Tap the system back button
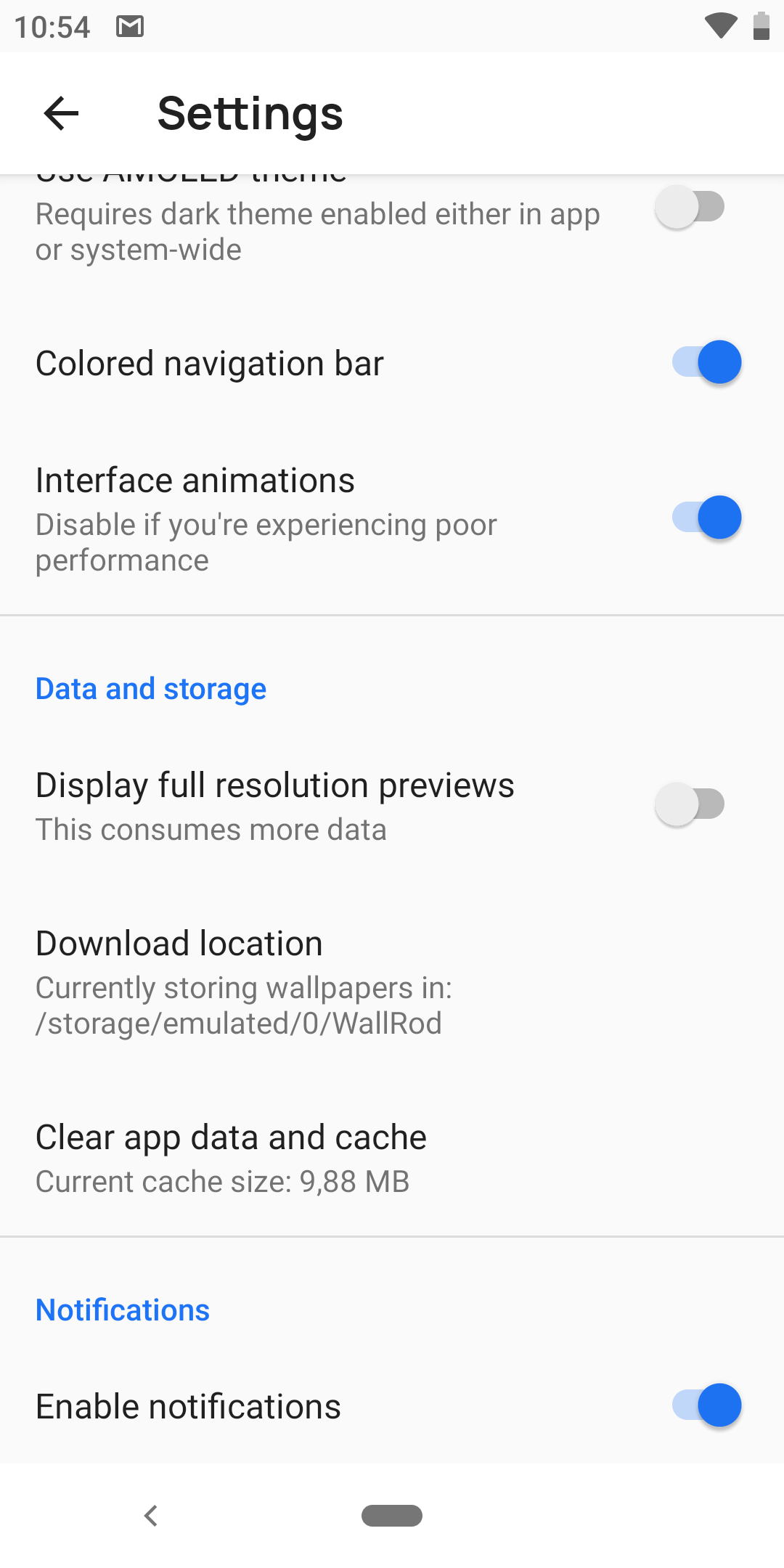Image resolution: width=784 pixels, height=1568 pixels. point(151,1516)
